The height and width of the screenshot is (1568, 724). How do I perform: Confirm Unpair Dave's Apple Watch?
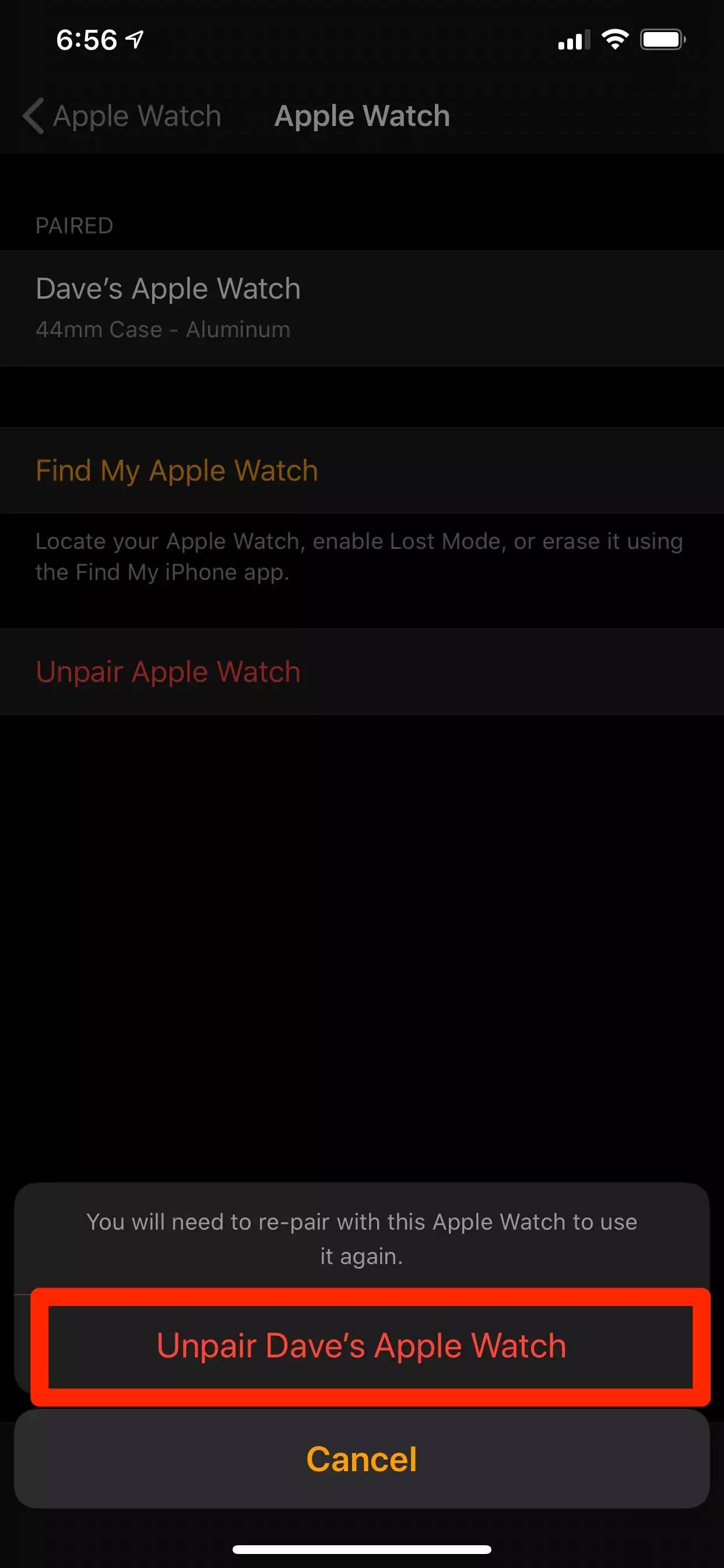click(361, 1346)
